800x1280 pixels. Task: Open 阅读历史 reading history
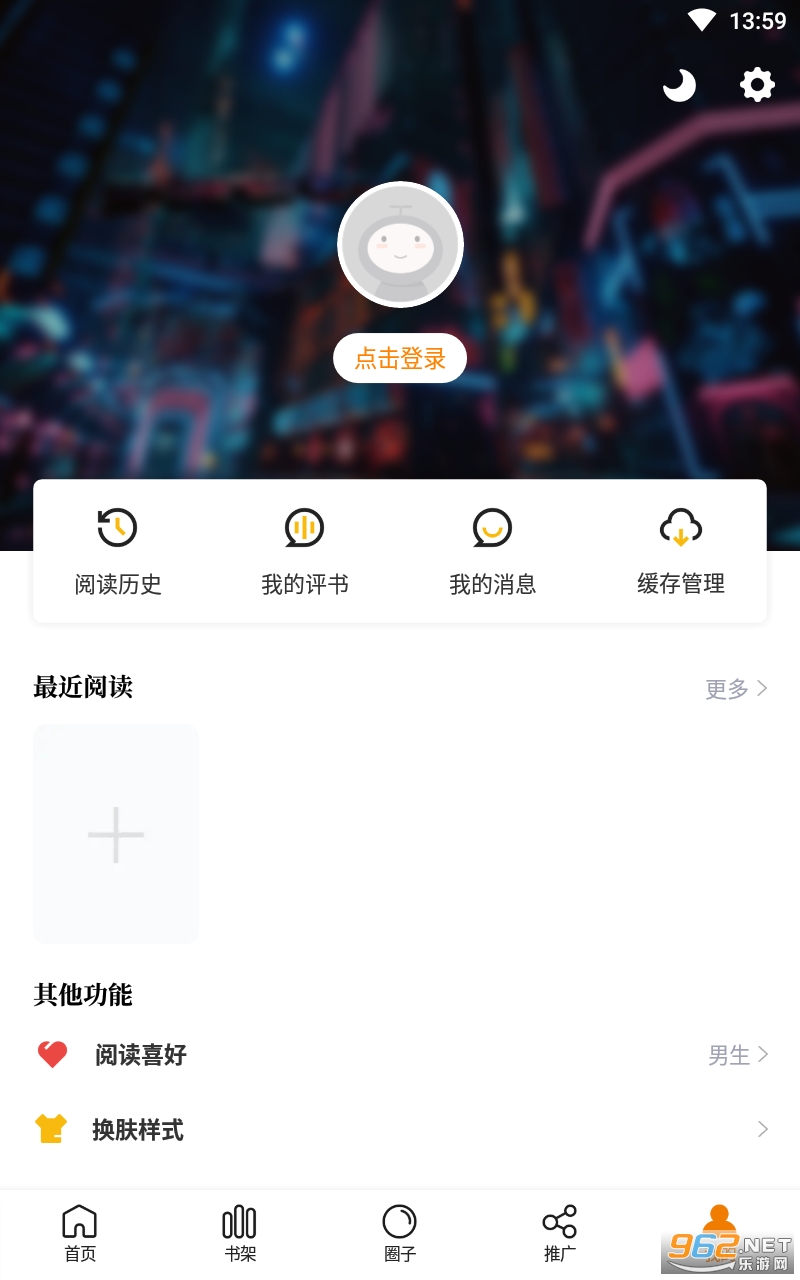[118, 551]
